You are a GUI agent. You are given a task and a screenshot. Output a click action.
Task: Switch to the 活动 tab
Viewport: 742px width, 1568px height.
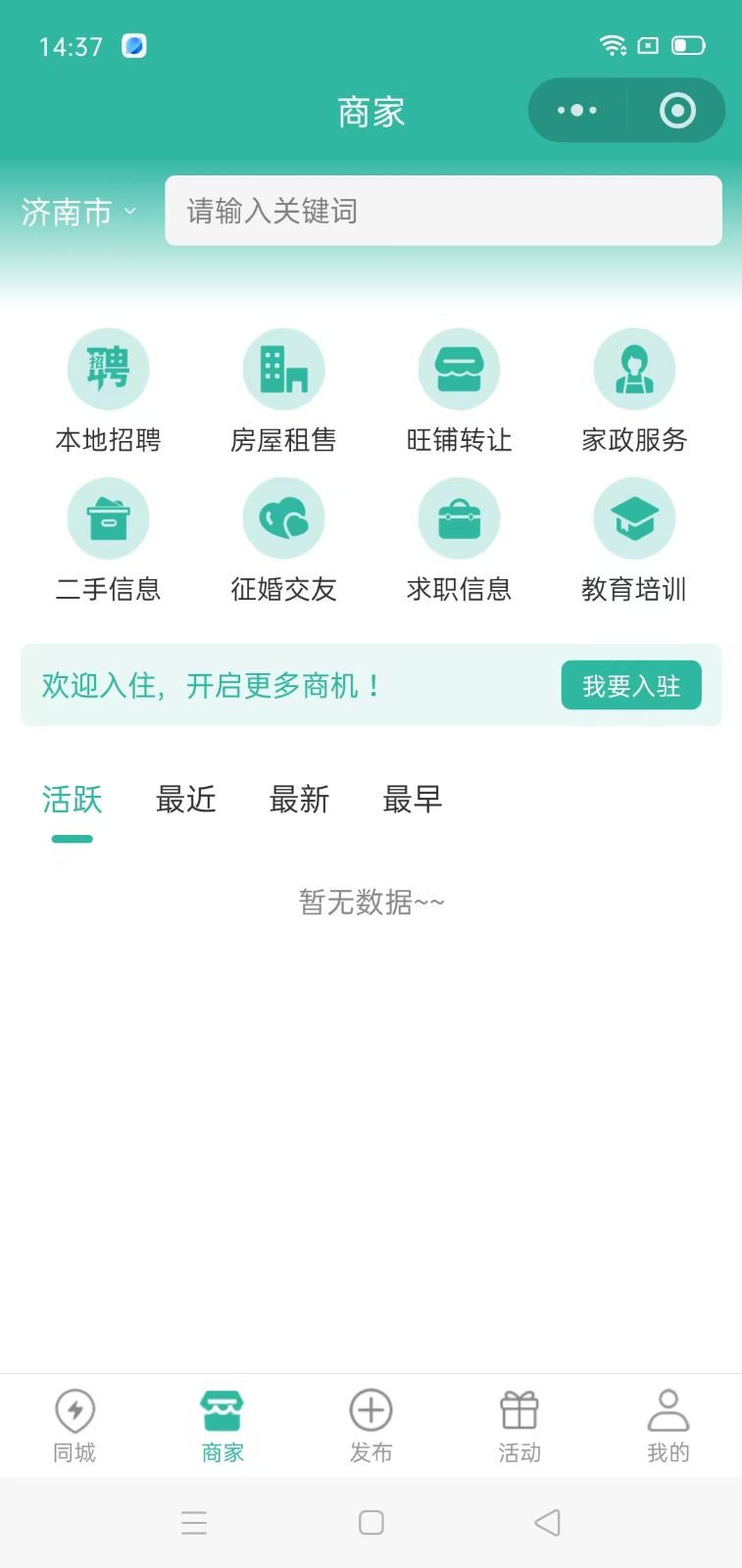(519, 1425)
